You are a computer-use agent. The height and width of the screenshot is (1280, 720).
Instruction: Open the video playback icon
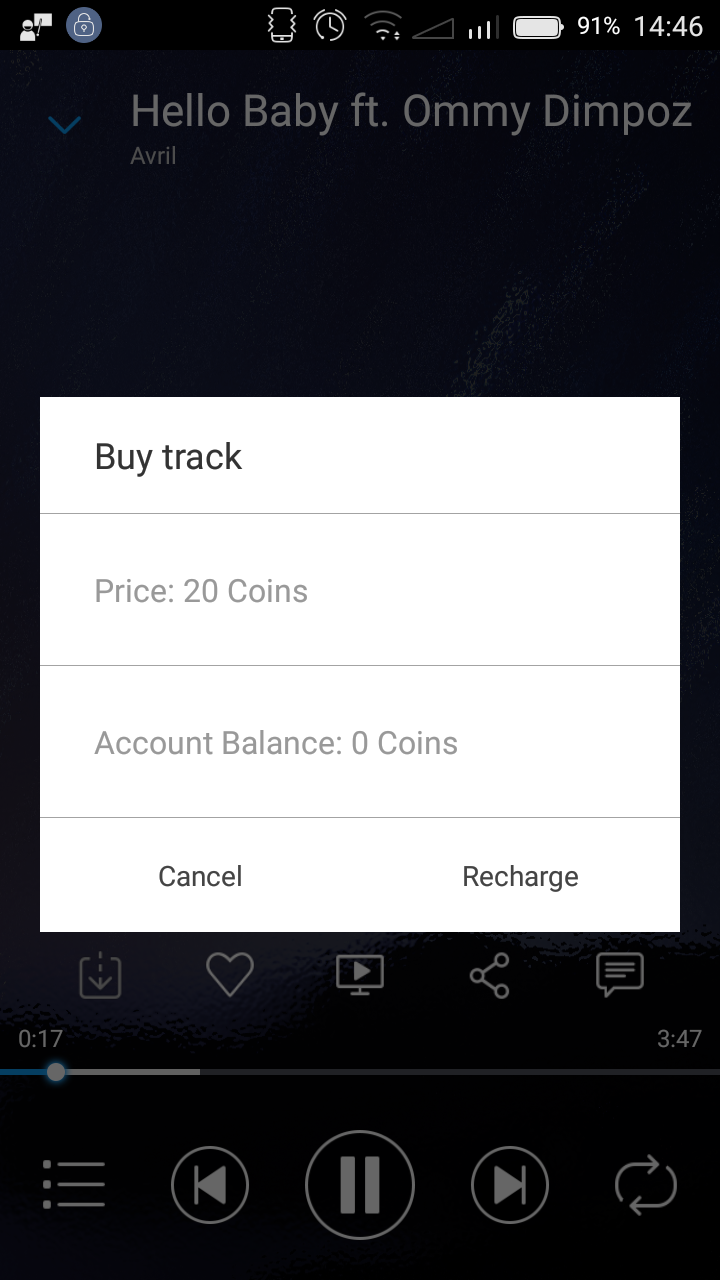click(x=360, y=975)
